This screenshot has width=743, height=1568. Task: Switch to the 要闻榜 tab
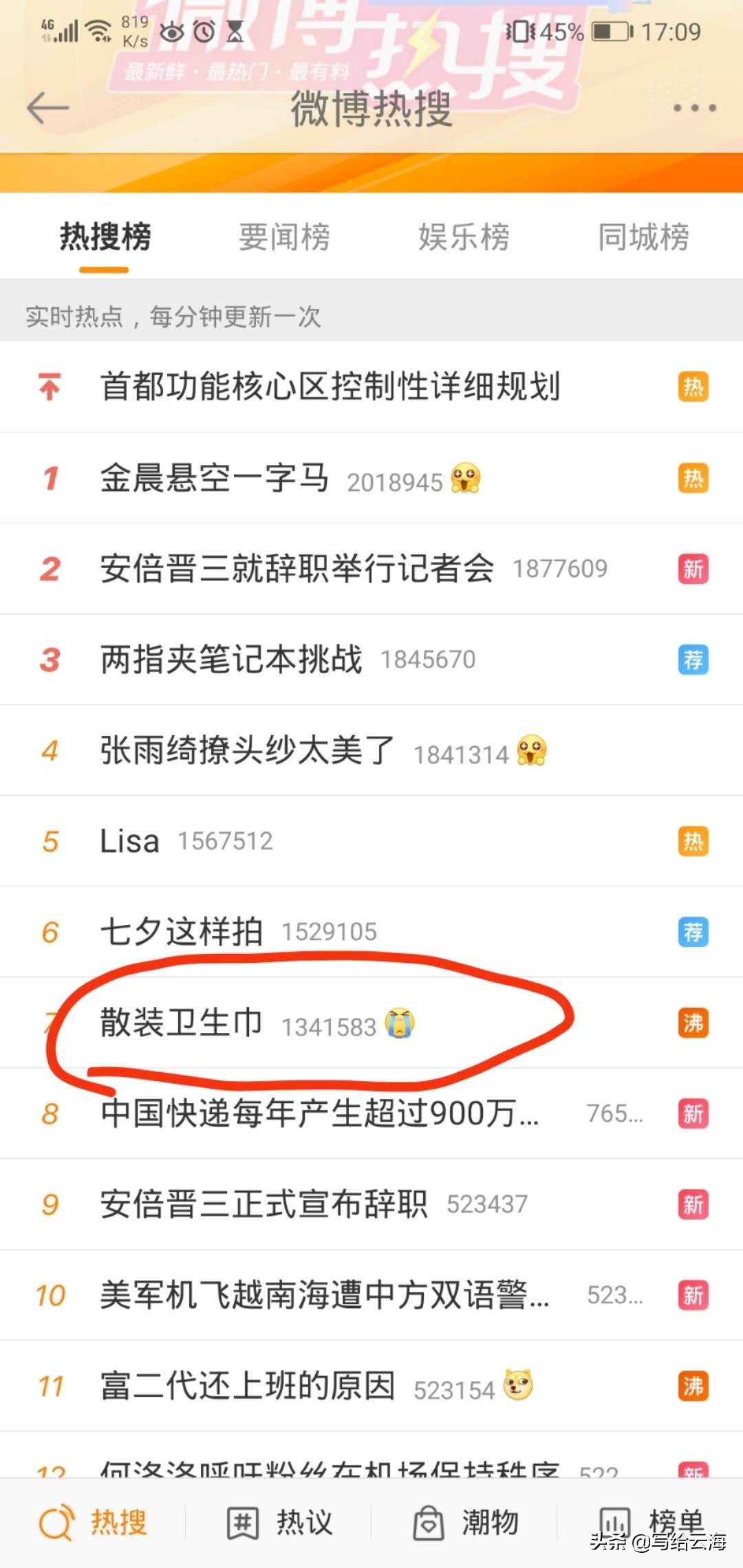[283, 237]
